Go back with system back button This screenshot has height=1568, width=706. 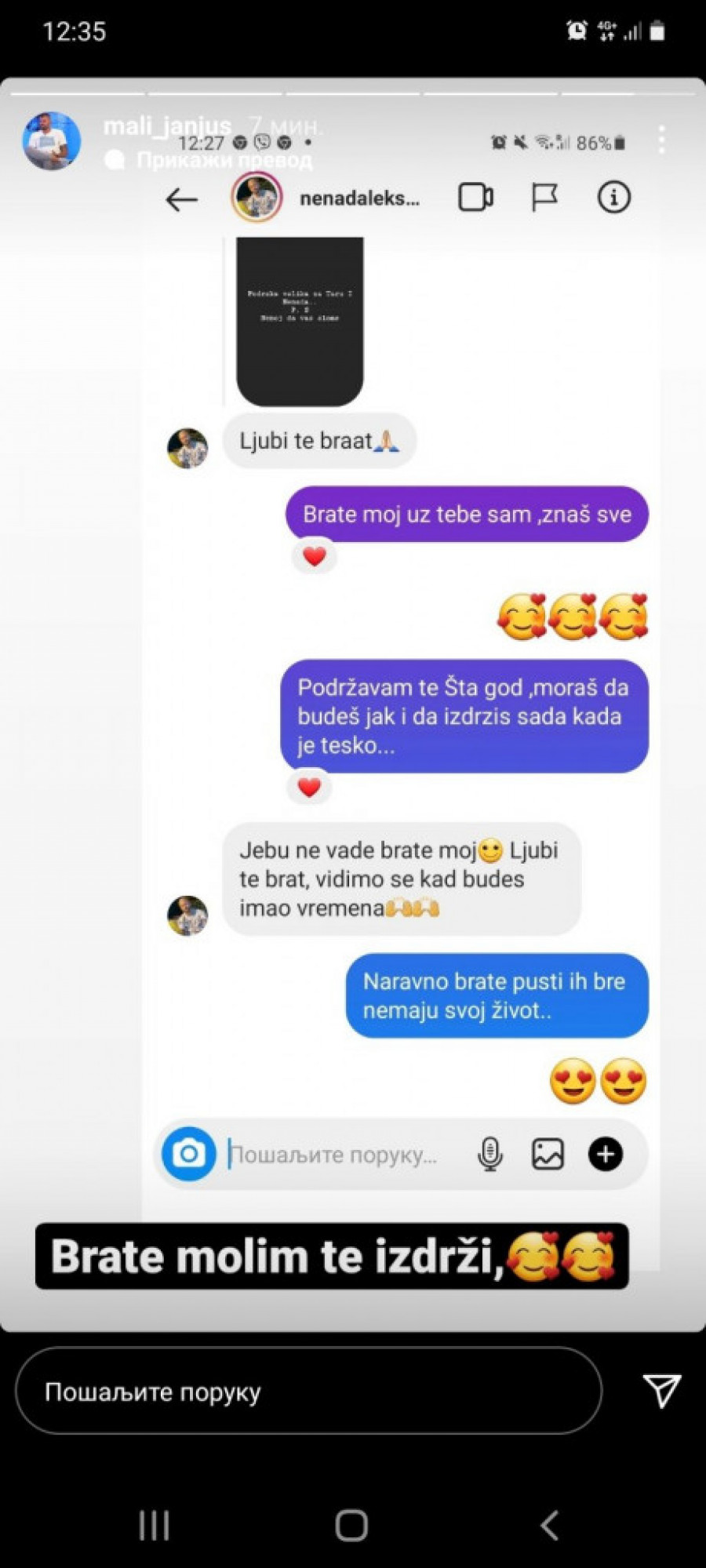[x=550, y=1526]
